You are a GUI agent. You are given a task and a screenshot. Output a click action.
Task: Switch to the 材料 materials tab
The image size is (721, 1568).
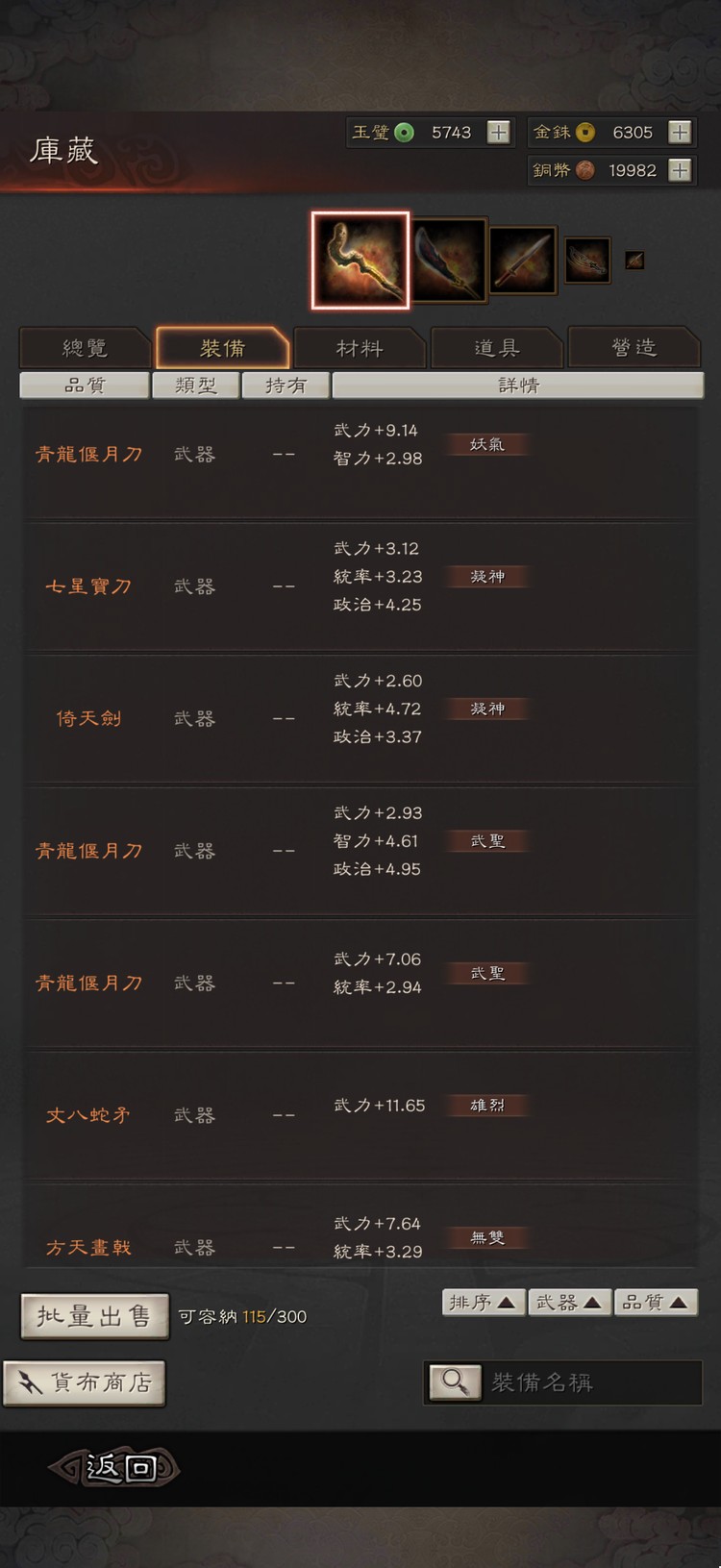[360, 348]
